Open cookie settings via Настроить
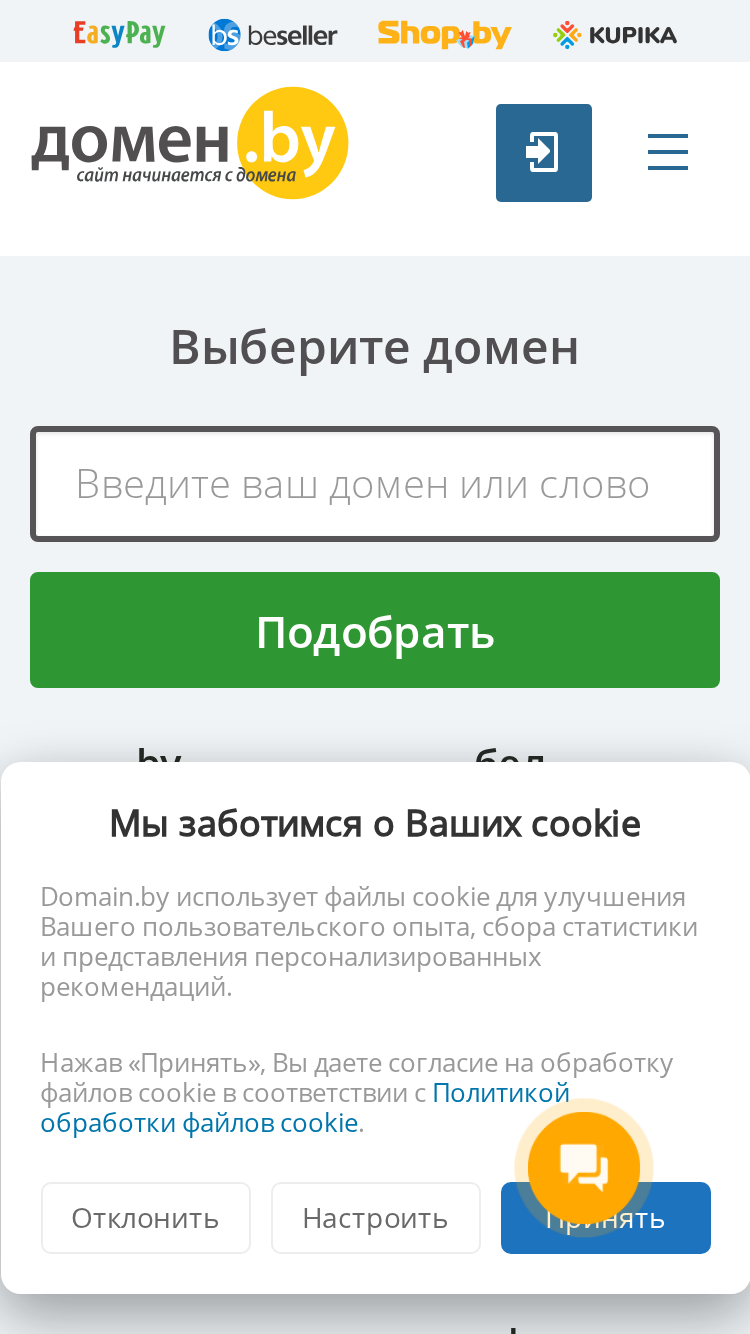The height and width of the screenshot is (1334, 750). point(376,1218)
